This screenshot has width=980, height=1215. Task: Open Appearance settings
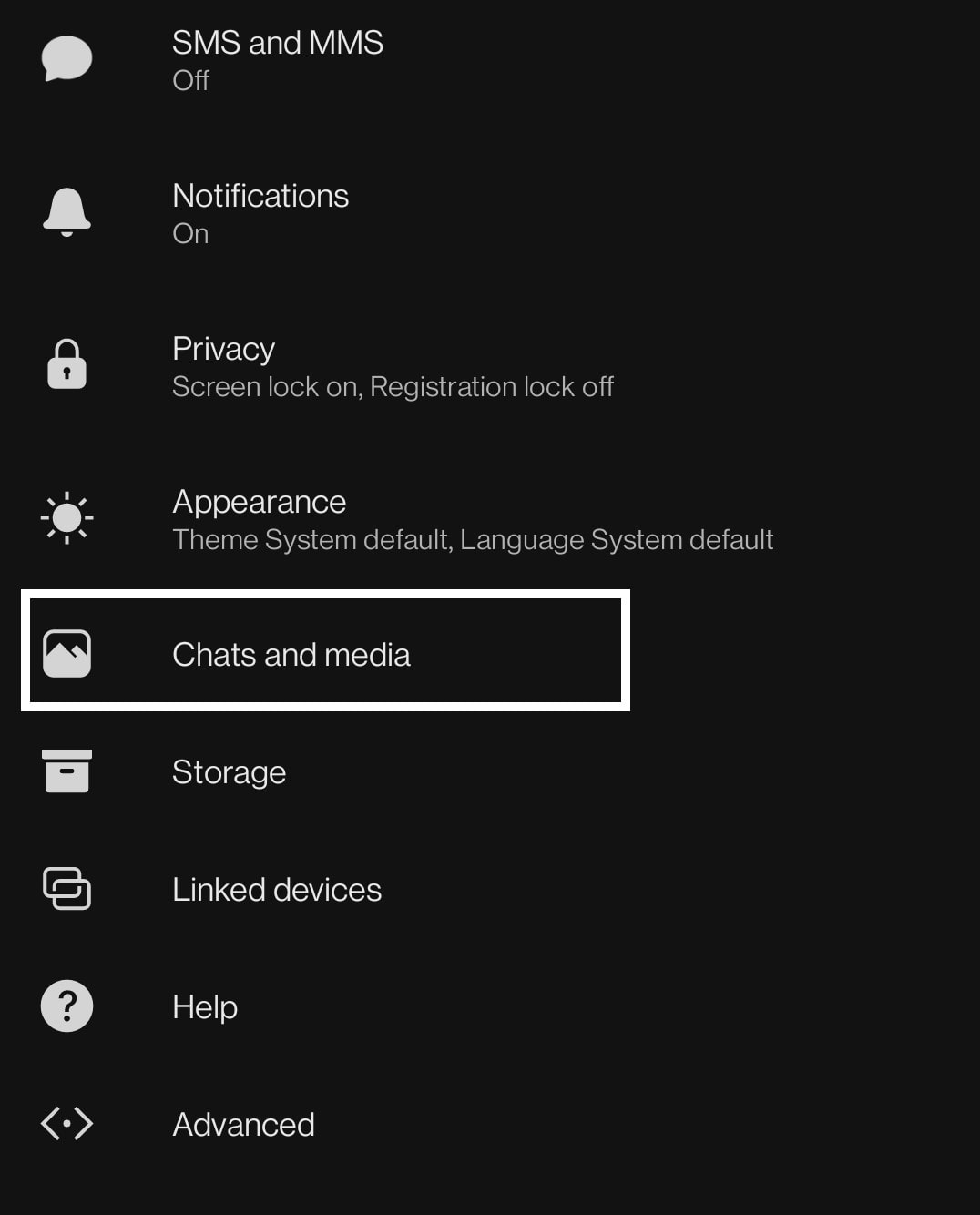click(x=259, y=502)
